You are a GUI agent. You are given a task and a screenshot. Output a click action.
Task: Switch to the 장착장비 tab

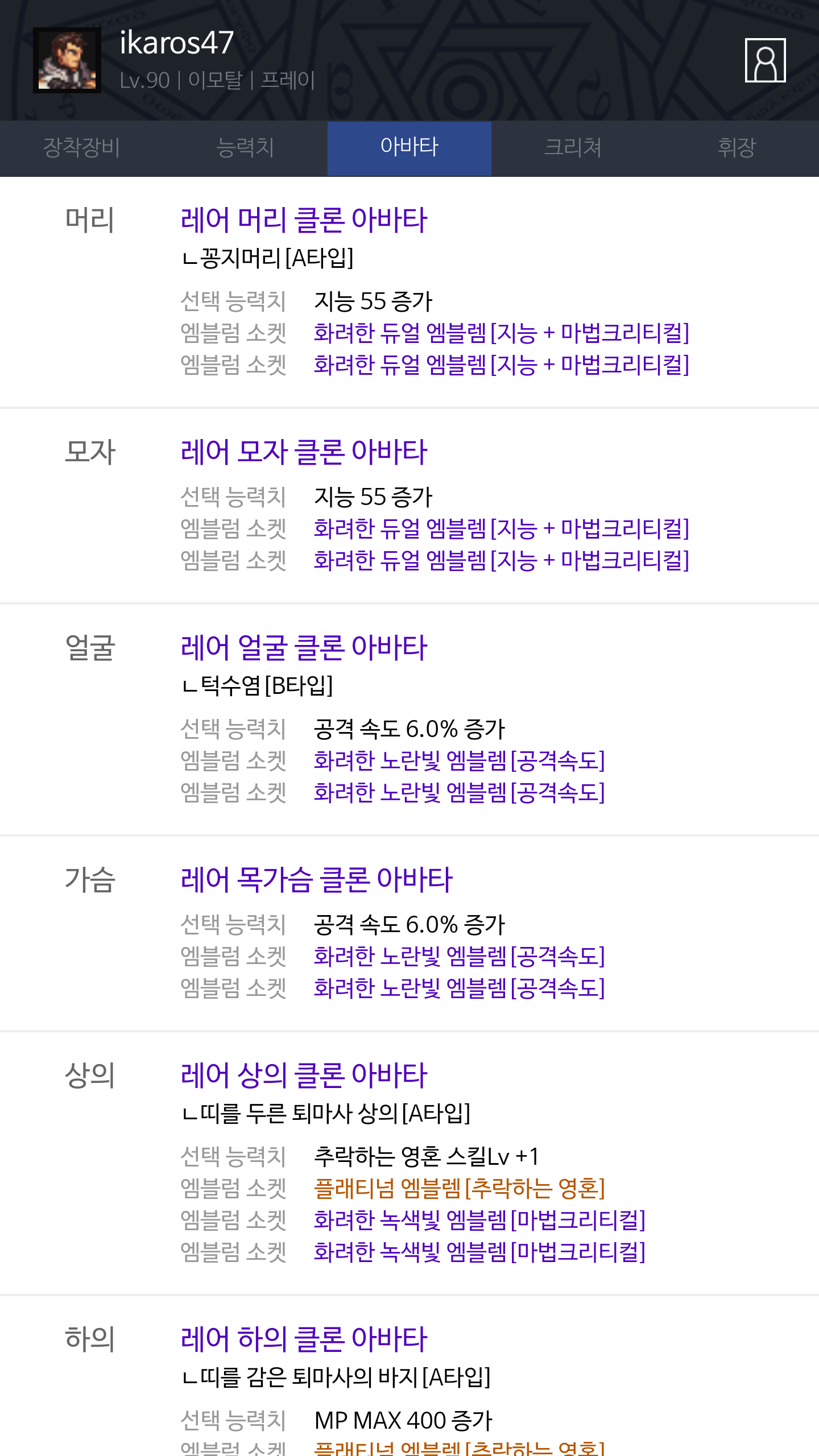(x=82, y=148)
